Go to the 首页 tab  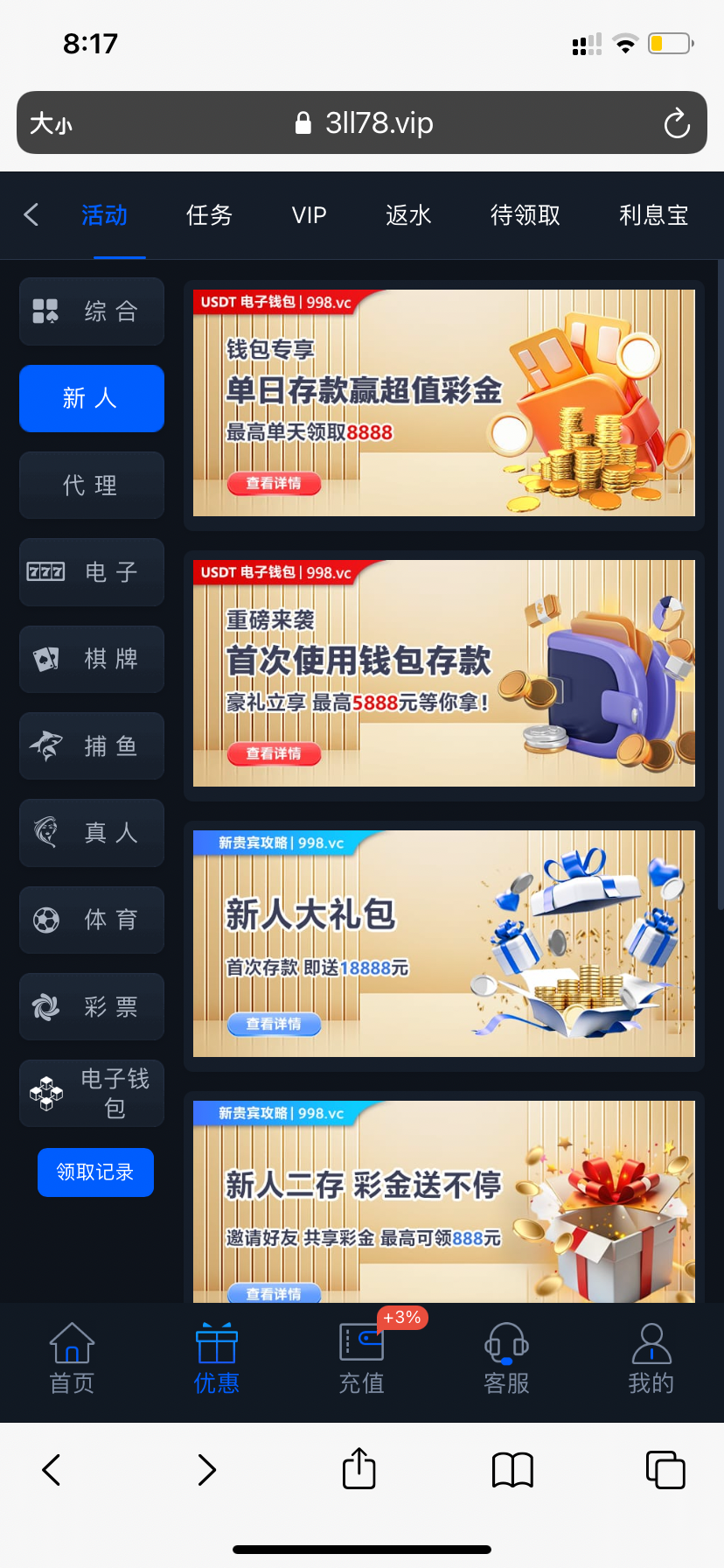tap(72, 1358)
